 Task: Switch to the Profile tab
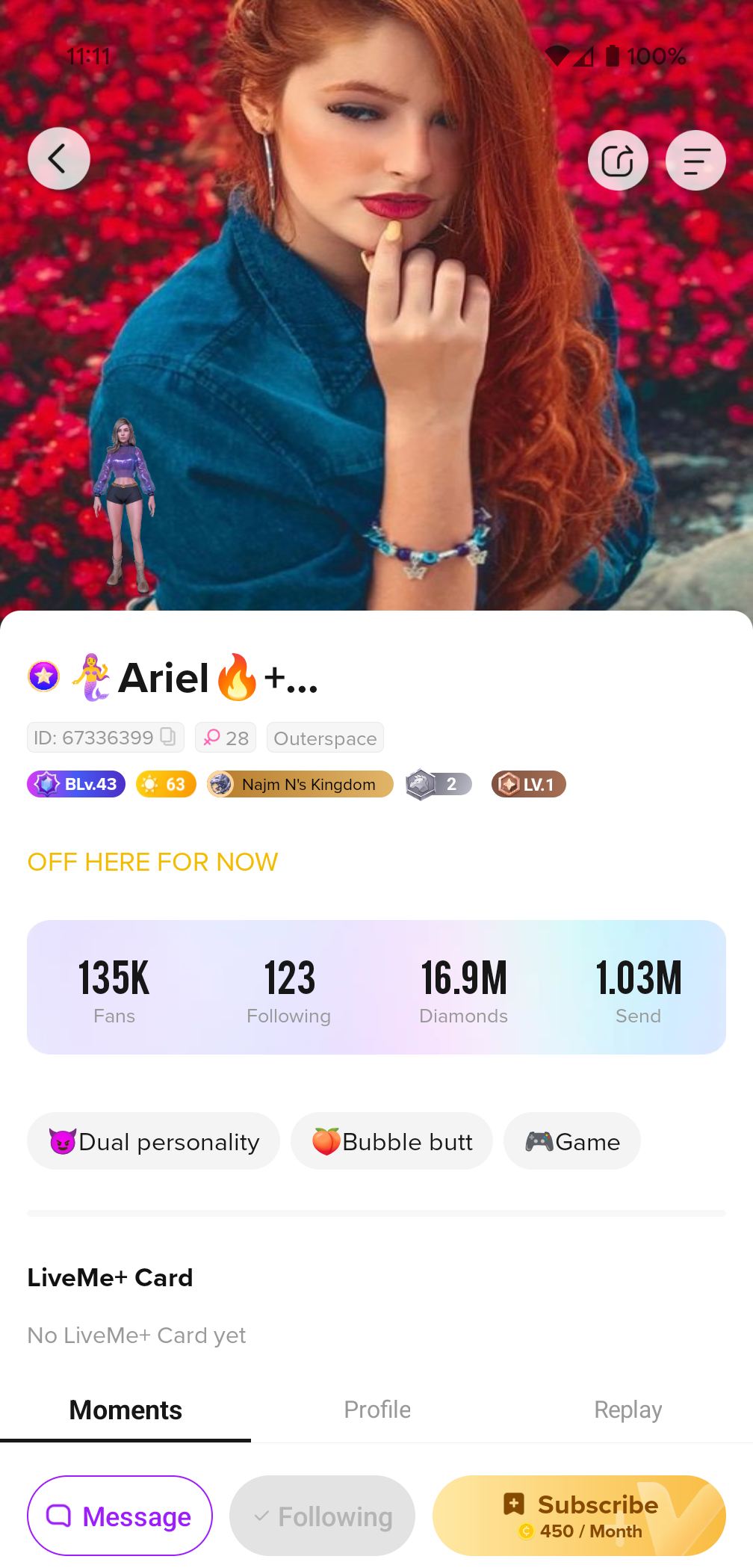(x=377, y=1410)
